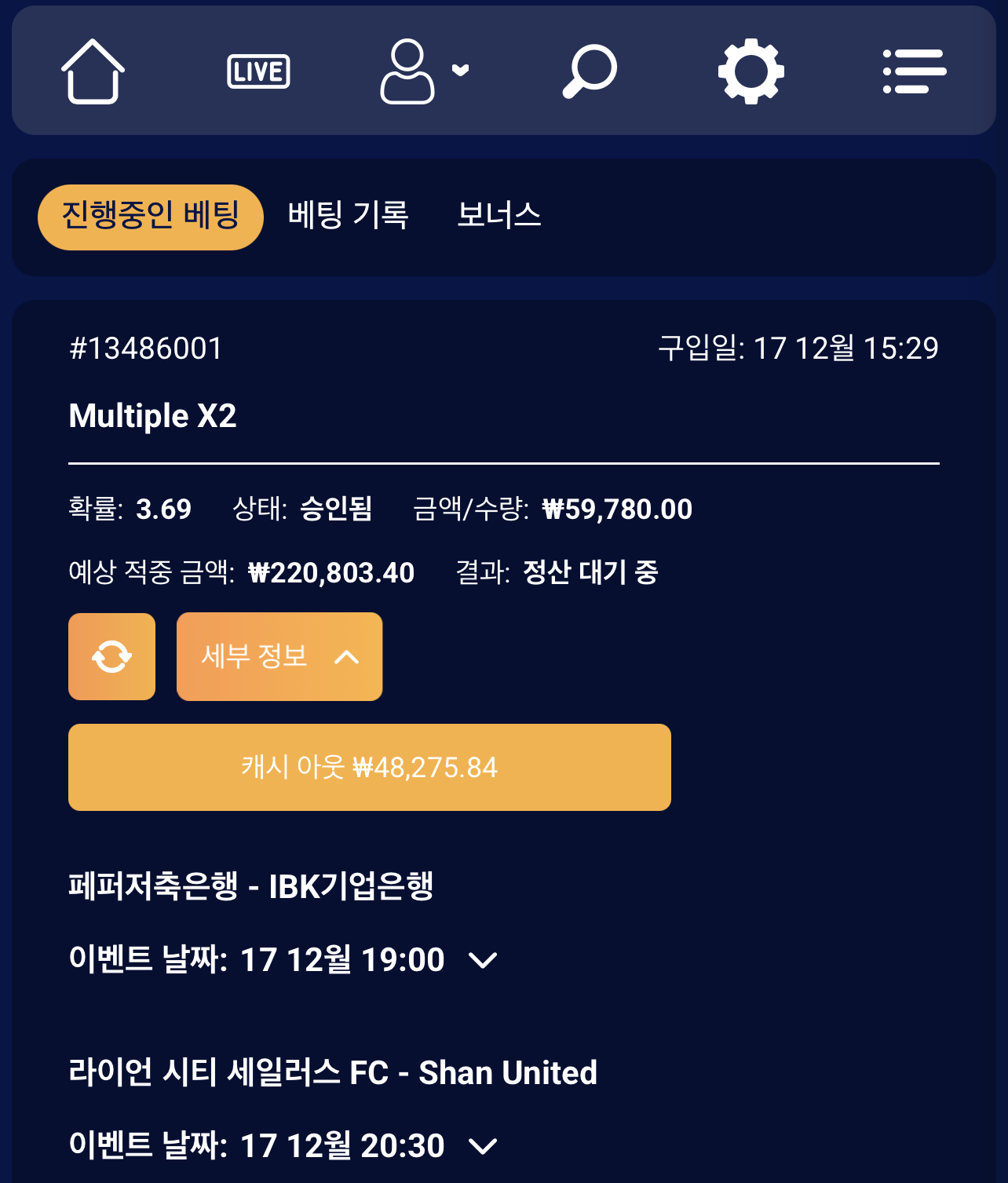Select the 진행중인 베팅 tab

(150, 217)
